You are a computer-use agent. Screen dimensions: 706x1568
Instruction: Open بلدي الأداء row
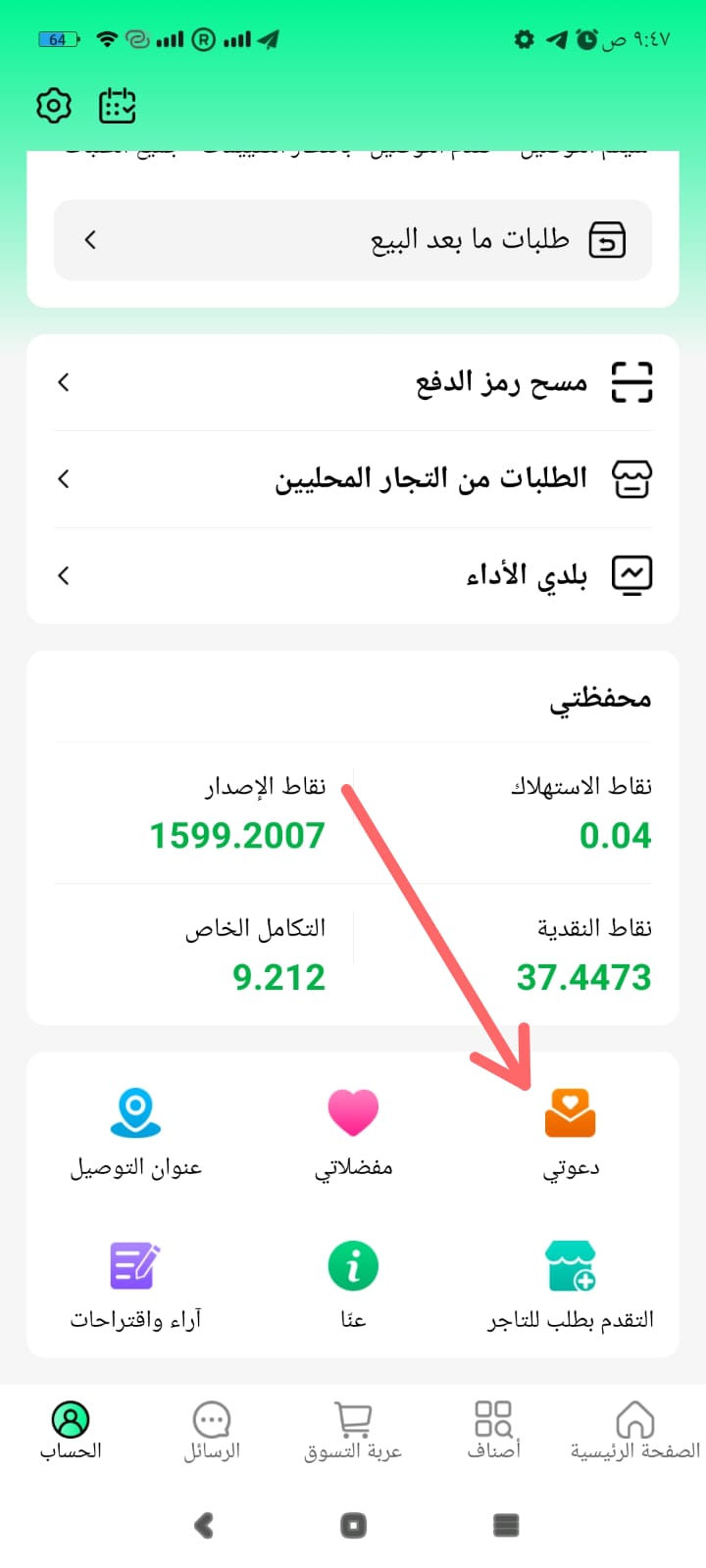point(353,574)
